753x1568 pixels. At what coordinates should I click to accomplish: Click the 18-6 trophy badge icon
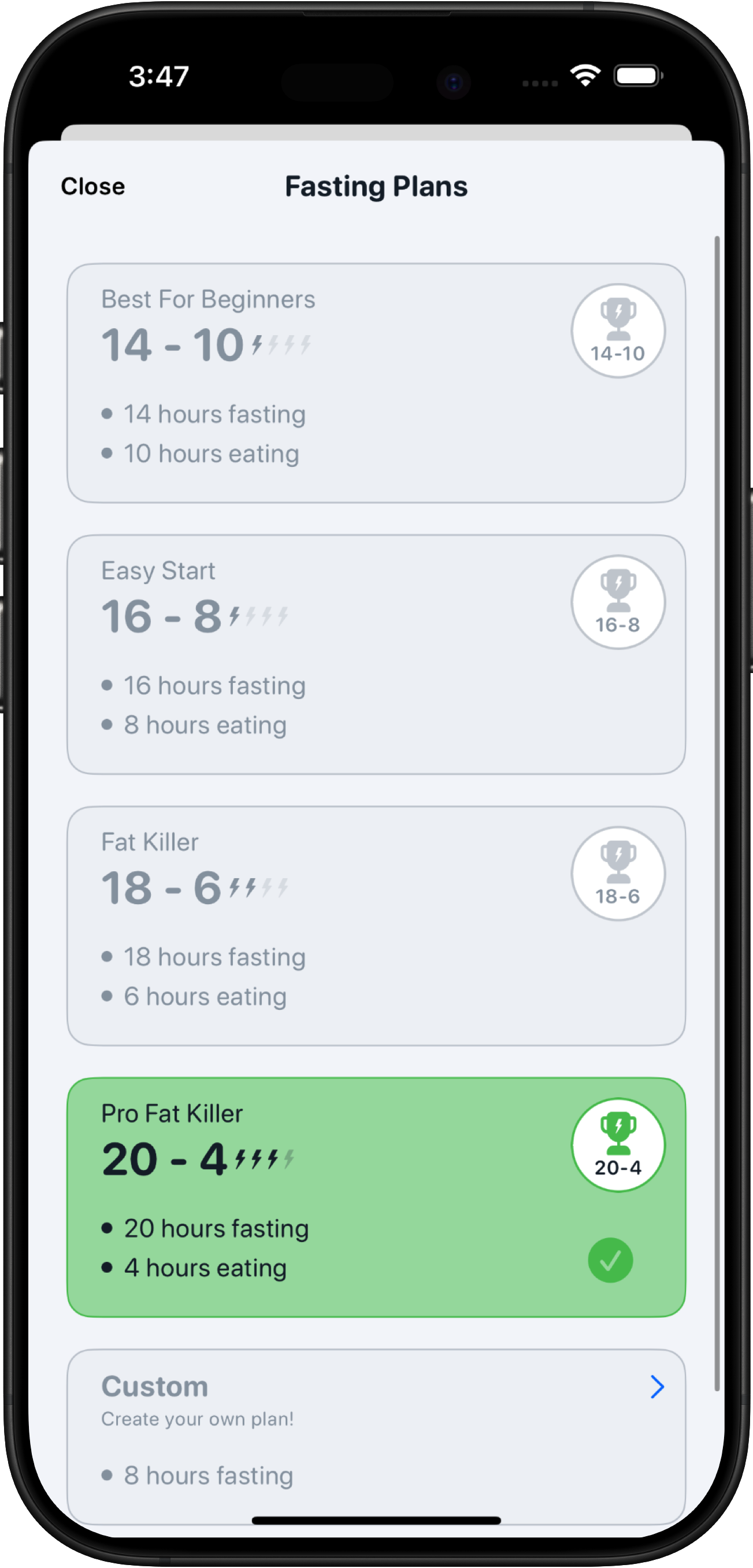tap(618, 873)
